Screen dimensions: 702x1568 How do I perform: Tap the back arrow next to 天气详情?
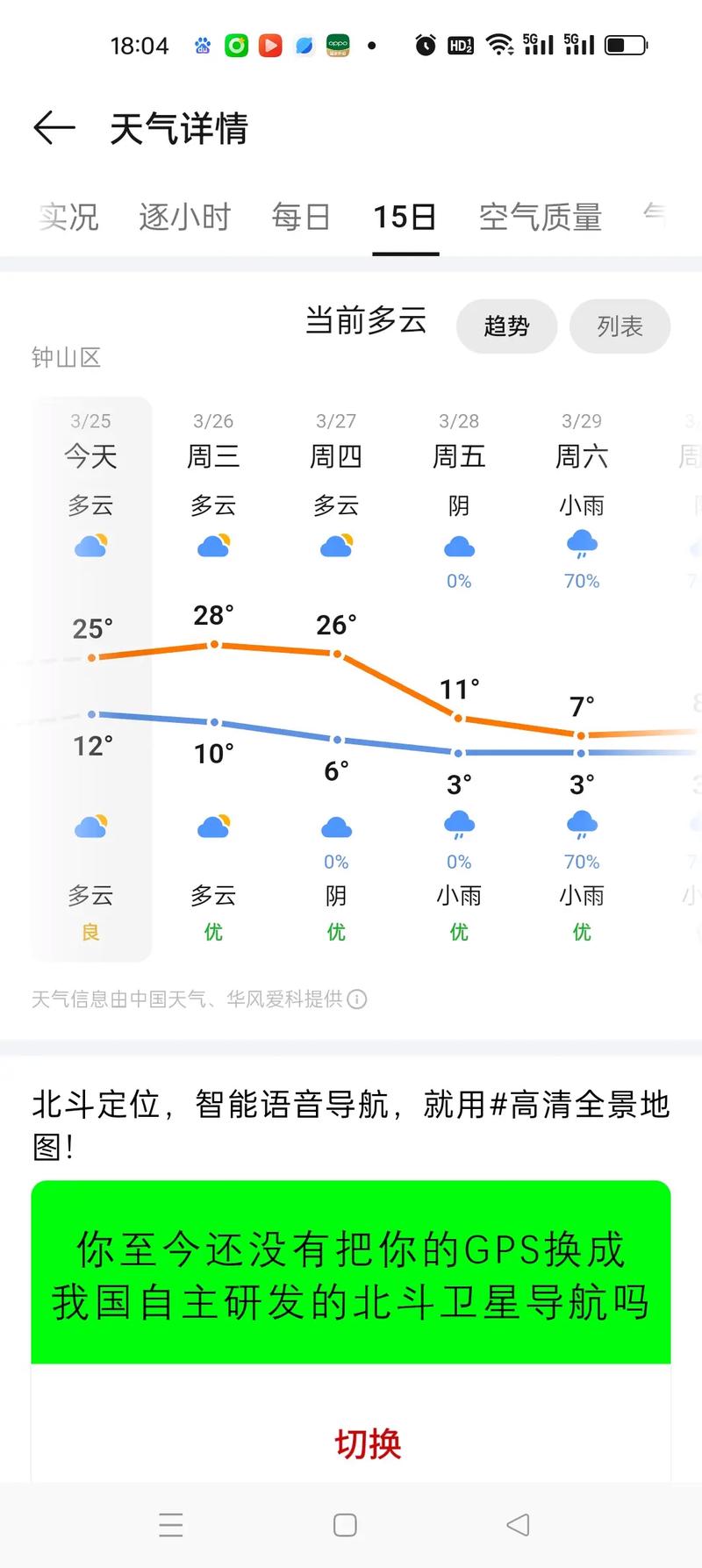(54, 128)
